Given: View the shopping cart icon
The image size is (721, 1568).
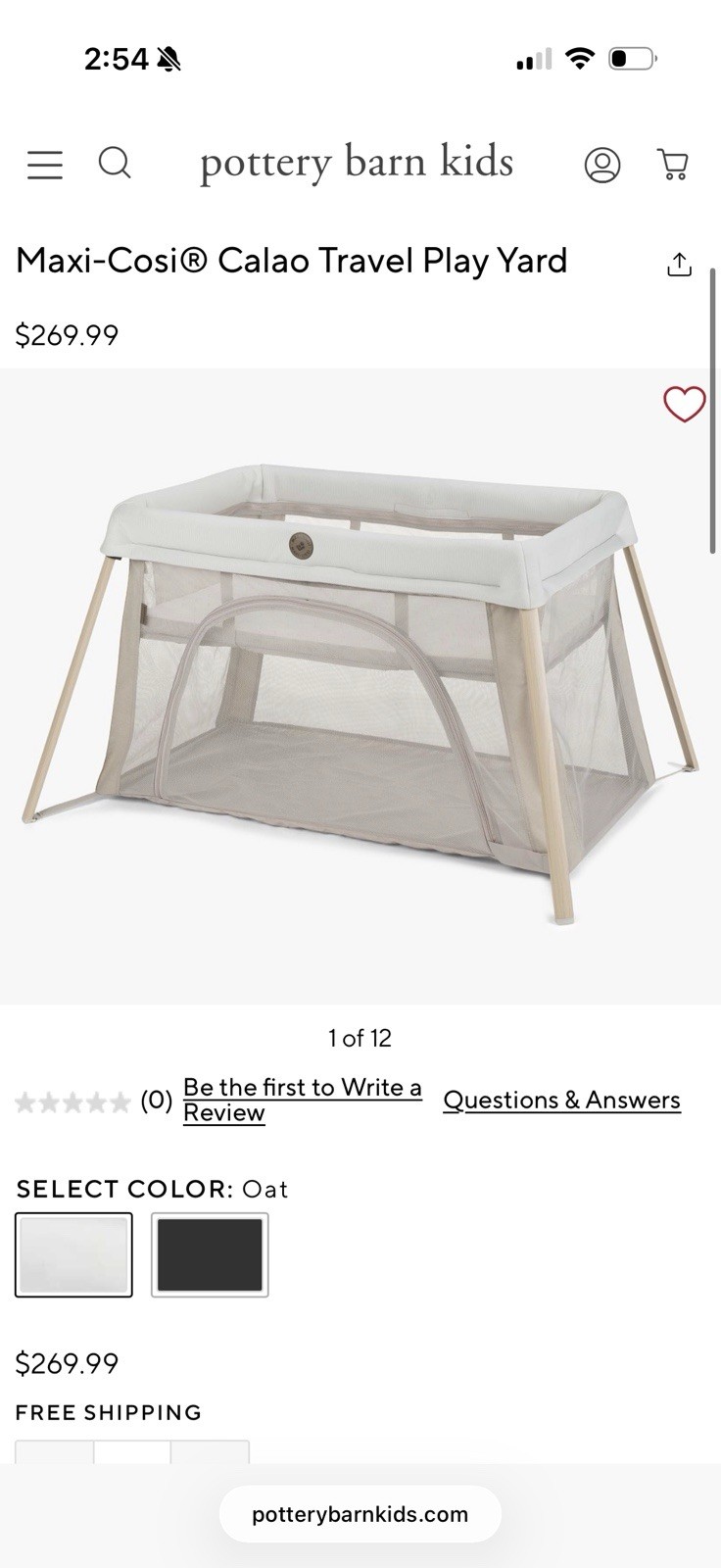Looking at the screenshot, I should (x=672, y=165).
